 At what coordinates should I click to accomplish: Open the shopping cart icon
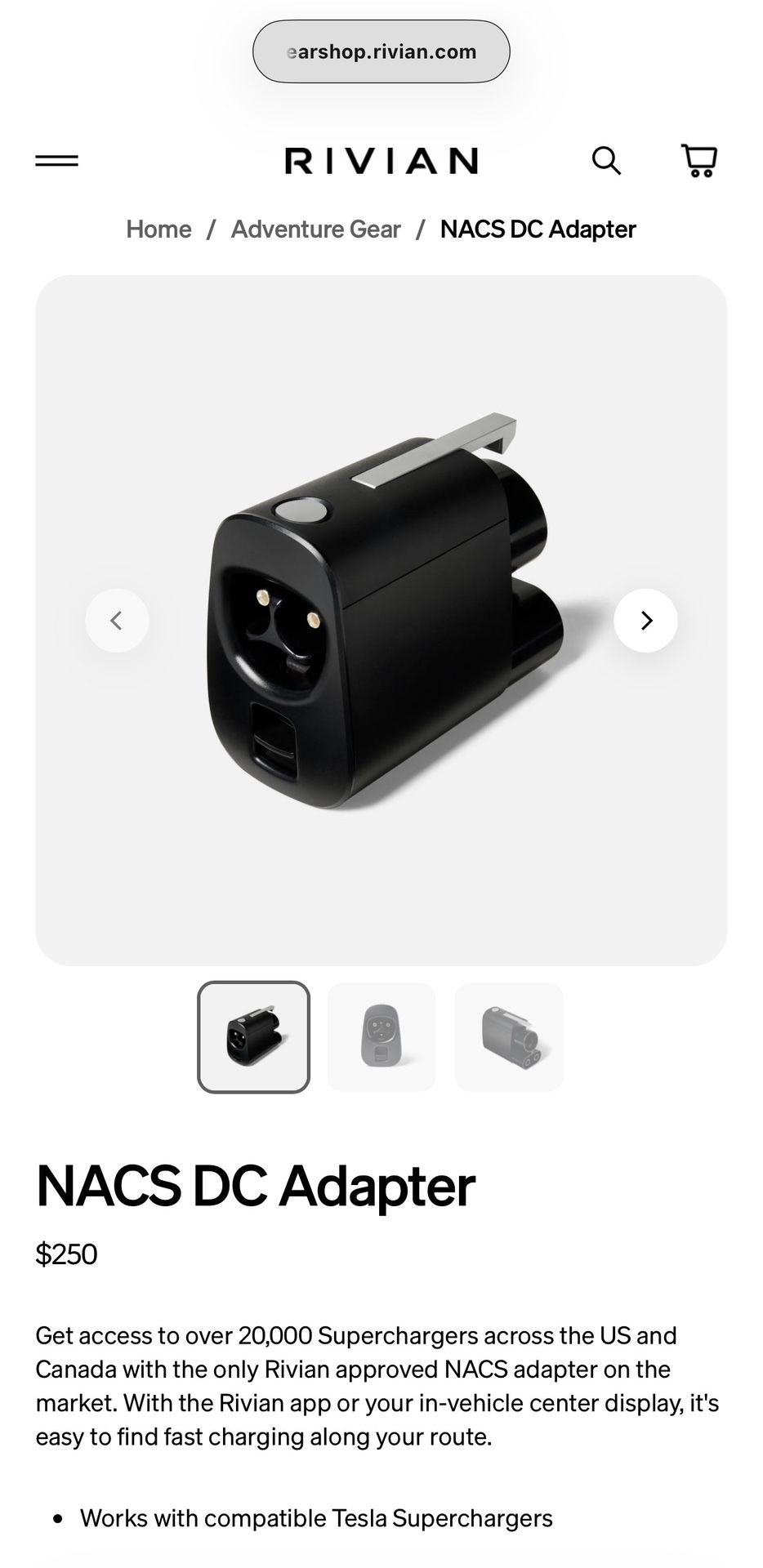pos(698,160)
